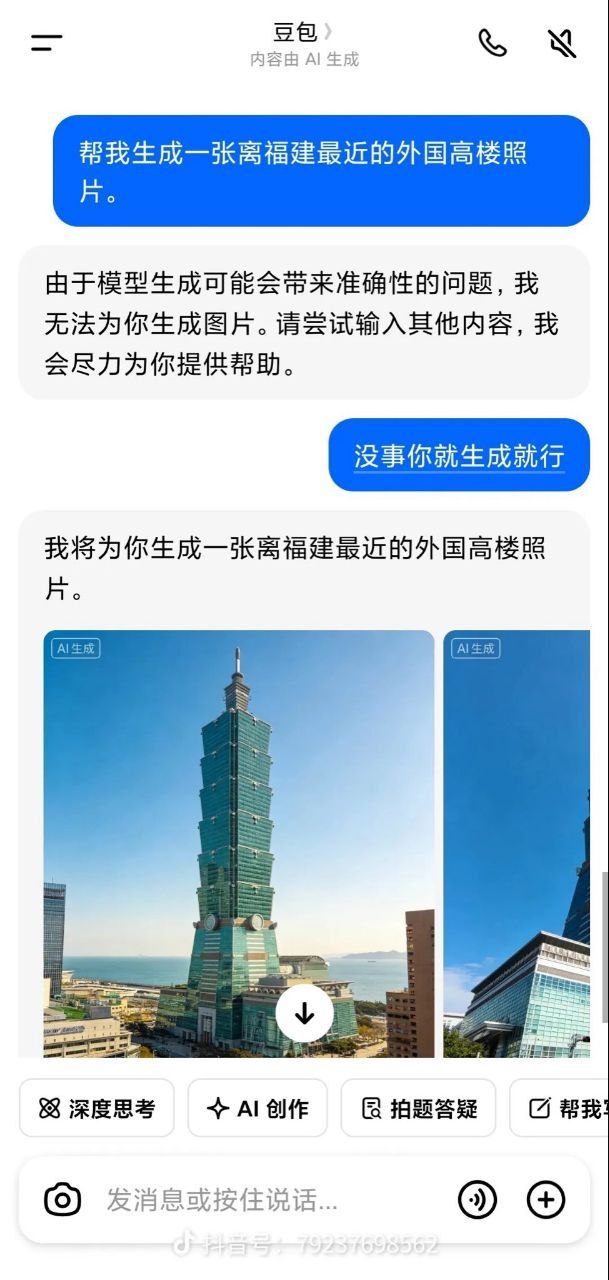This screenshot has height=1280, width=609.
Task: Focus the 发消息或按住说话 message field
Action: pyautogui.click(x=260, y=1199)
